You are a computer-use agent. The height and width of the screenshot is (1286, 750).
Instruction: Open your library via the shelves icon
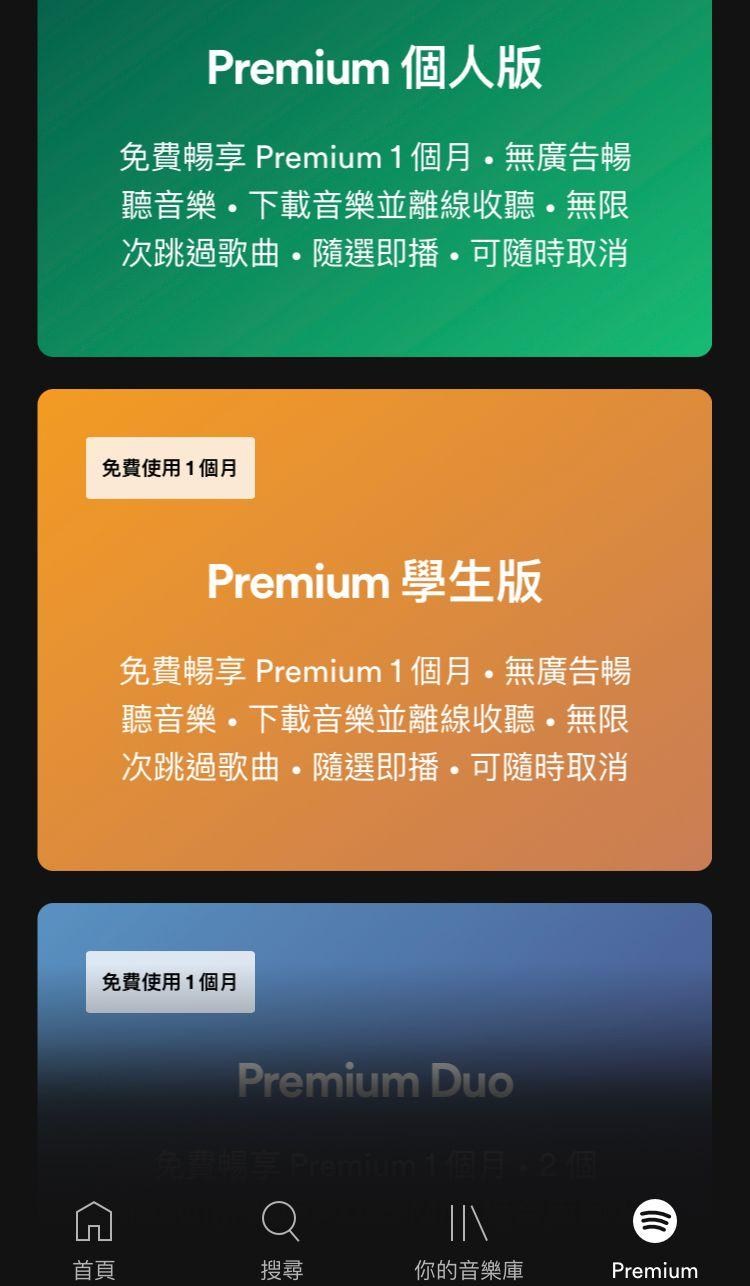pos(467,1221)
